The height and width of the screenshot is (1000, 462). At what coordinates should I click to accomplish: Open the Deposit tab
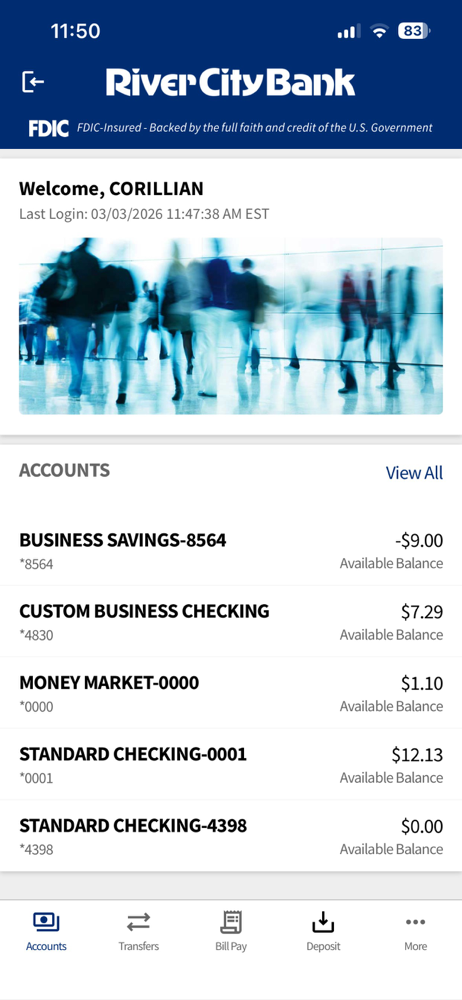323,932
